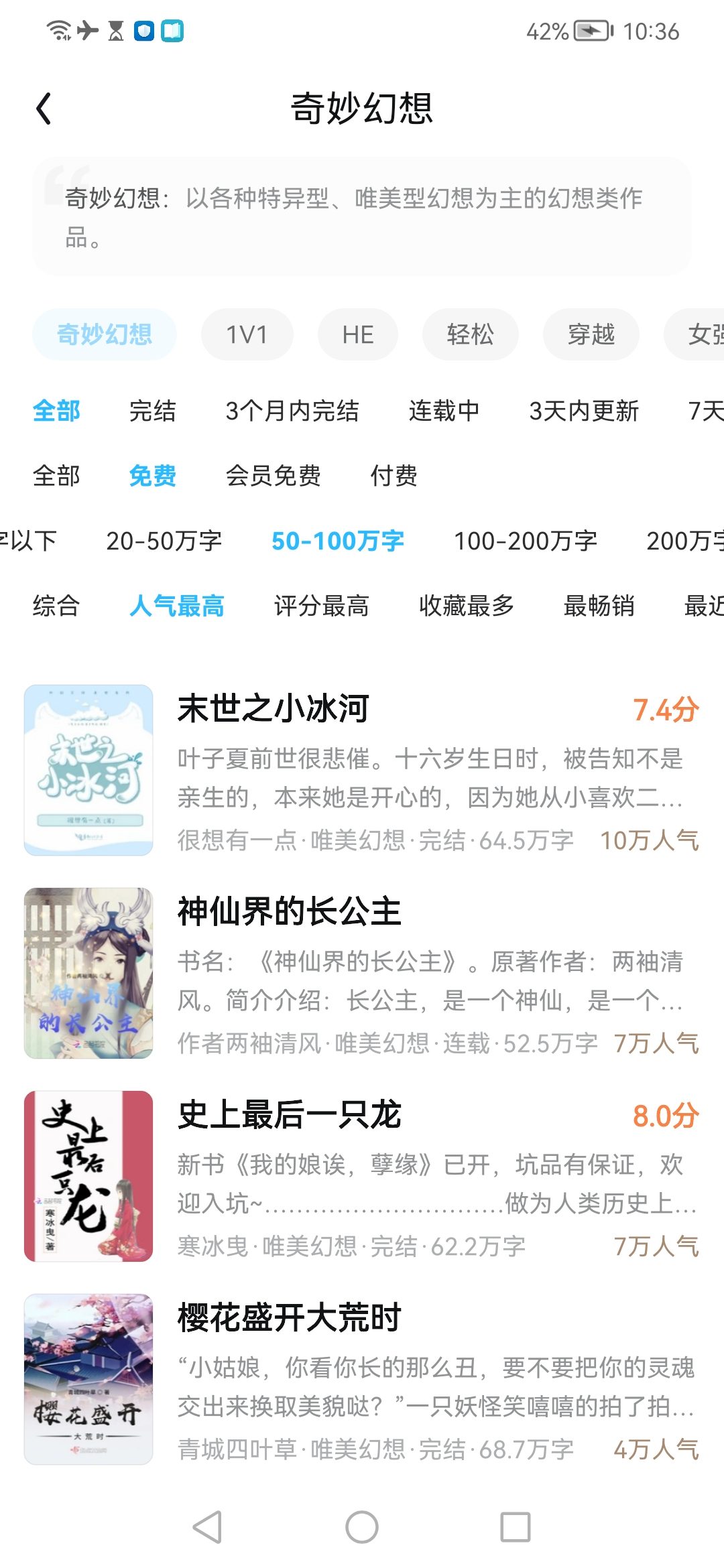Image resolution: width=724 pixels, height=1568 pixels.
Task: Open the book 神仙界的长公主
Action: click(x=362, y=973)
